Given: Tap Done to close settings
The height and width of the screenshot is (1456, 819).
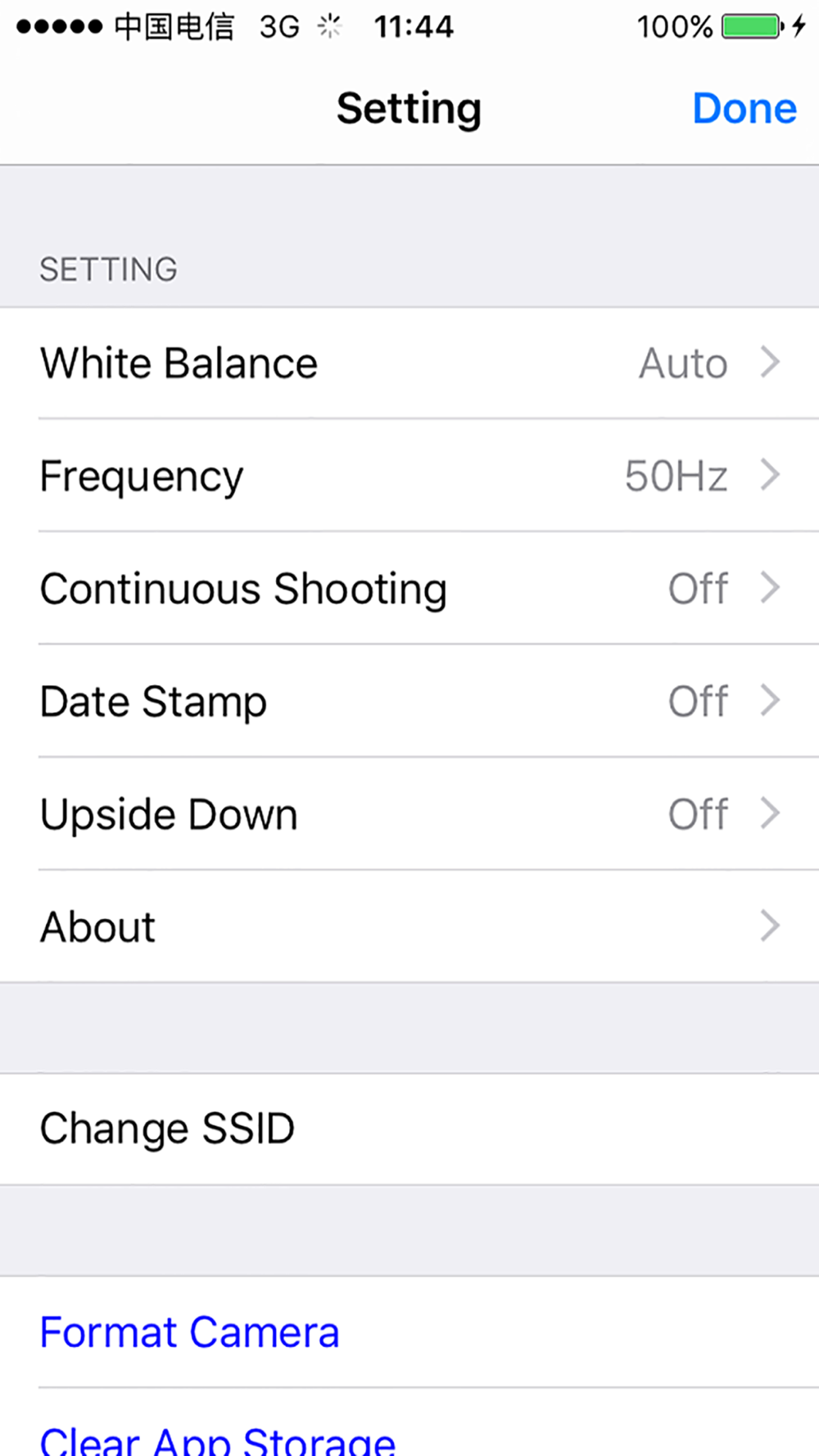Looking at the screenshot, I should (x=744, y=108).
